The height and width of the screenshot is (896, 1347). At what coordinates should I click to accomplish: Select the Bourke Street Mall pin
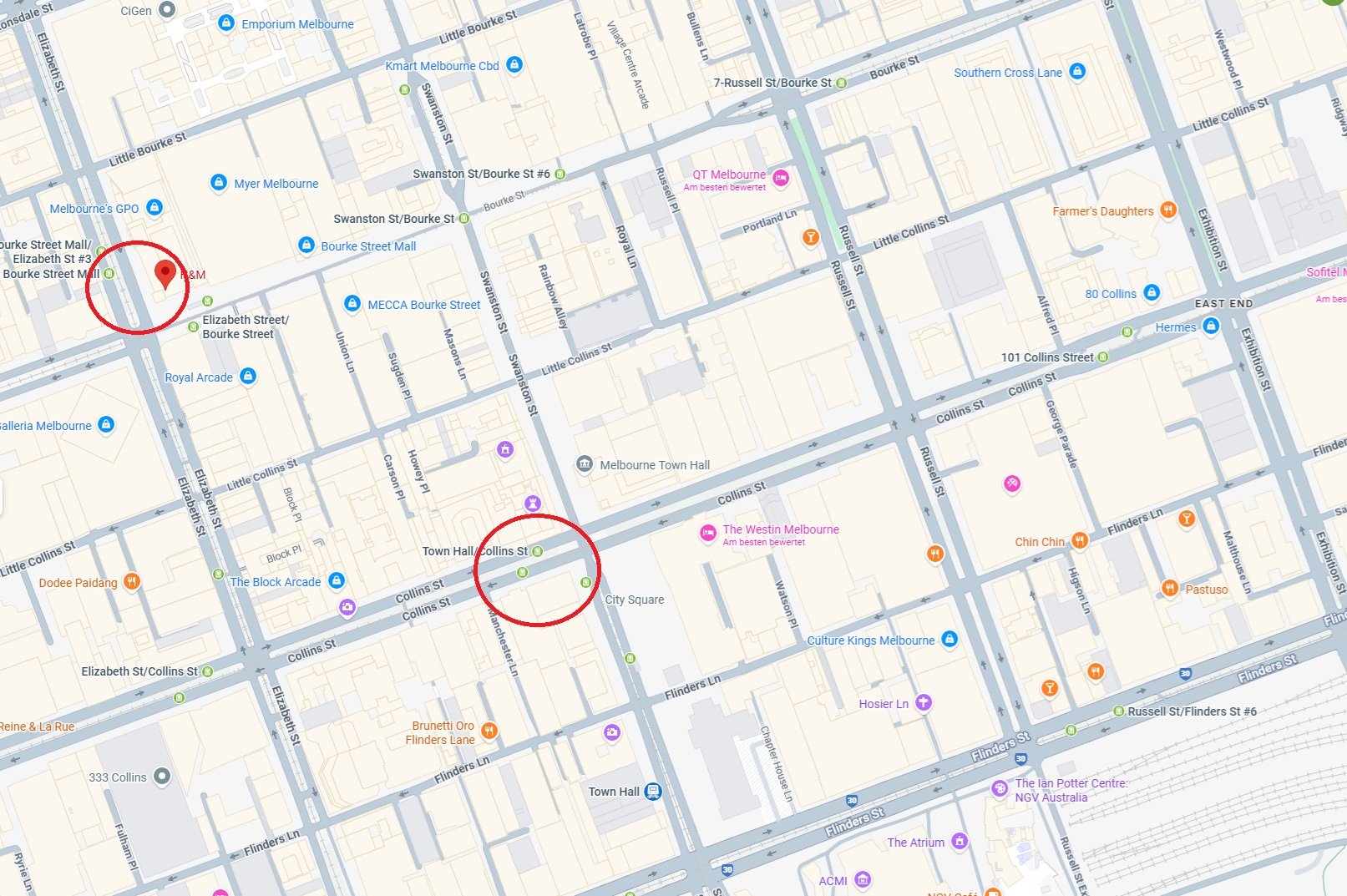(306, 245)
